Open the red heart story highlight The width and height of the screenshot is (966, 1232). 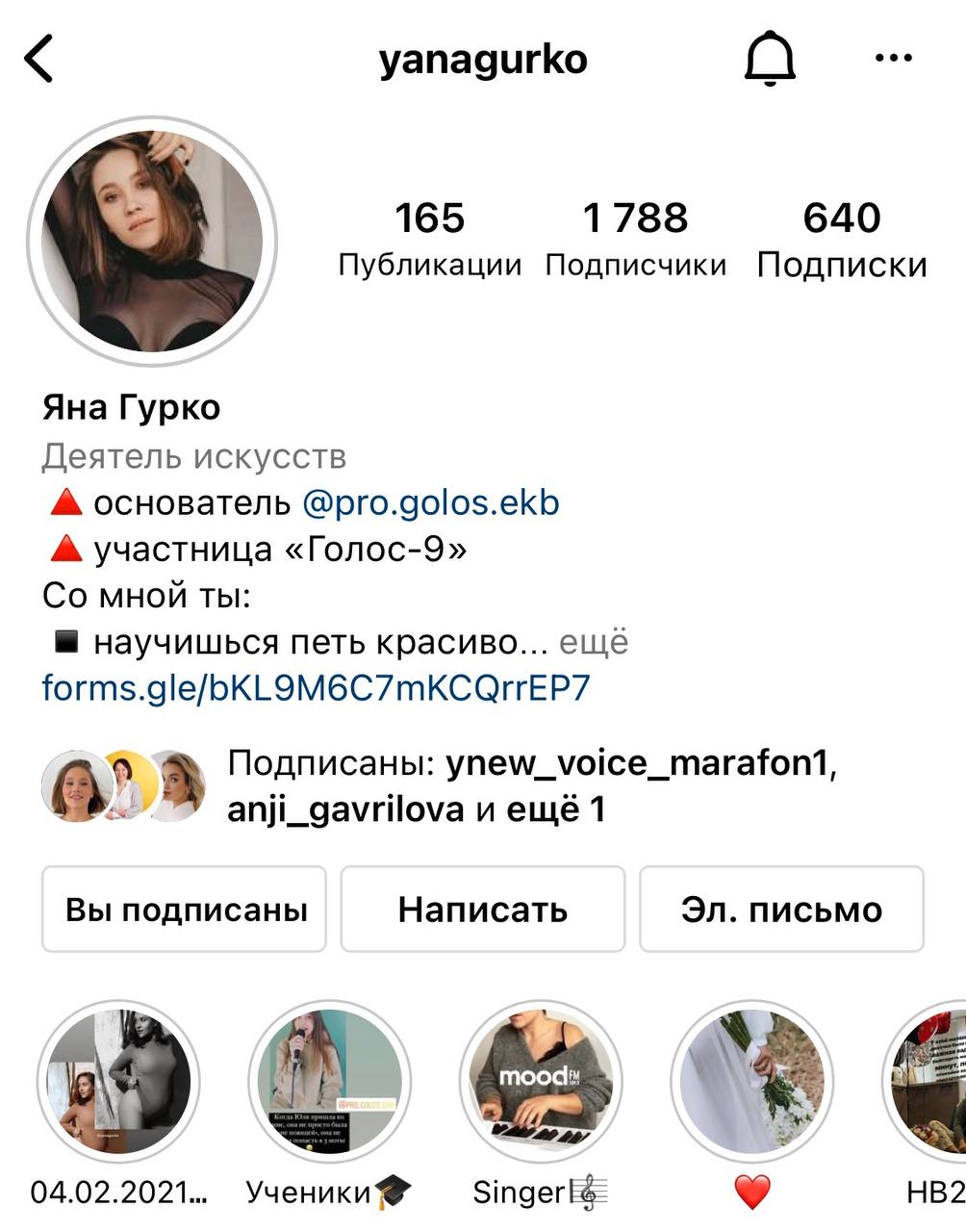[x=751, y=1081]
